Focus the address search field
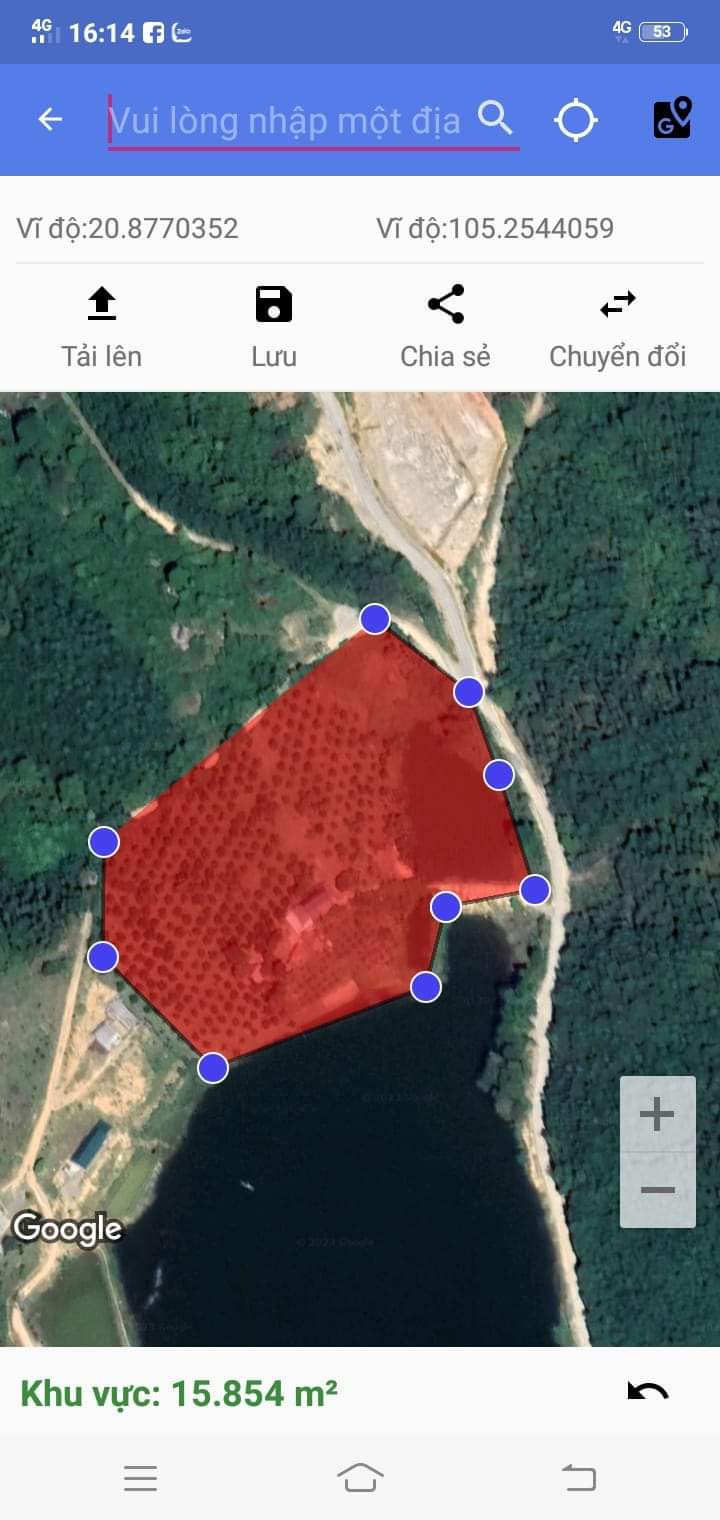The width and height of the screenshot is (720, 1520). (x=285, y=121)
